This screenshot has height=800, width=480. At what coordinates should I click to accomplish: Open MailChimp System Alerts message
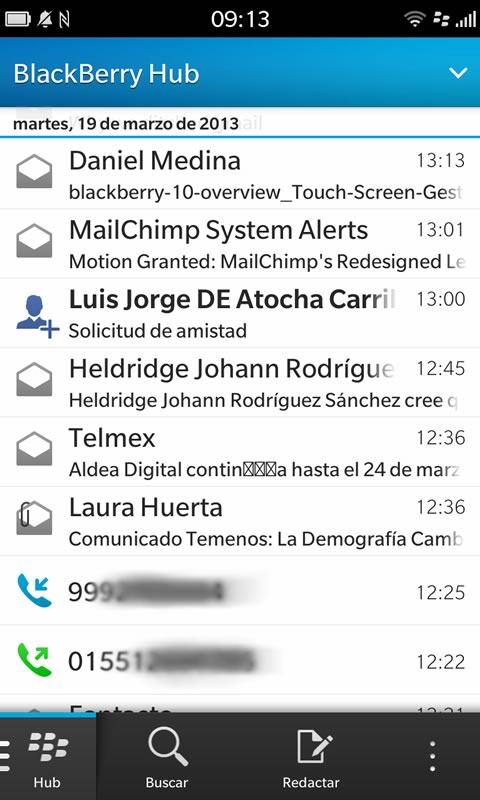(x=240, y=243)
